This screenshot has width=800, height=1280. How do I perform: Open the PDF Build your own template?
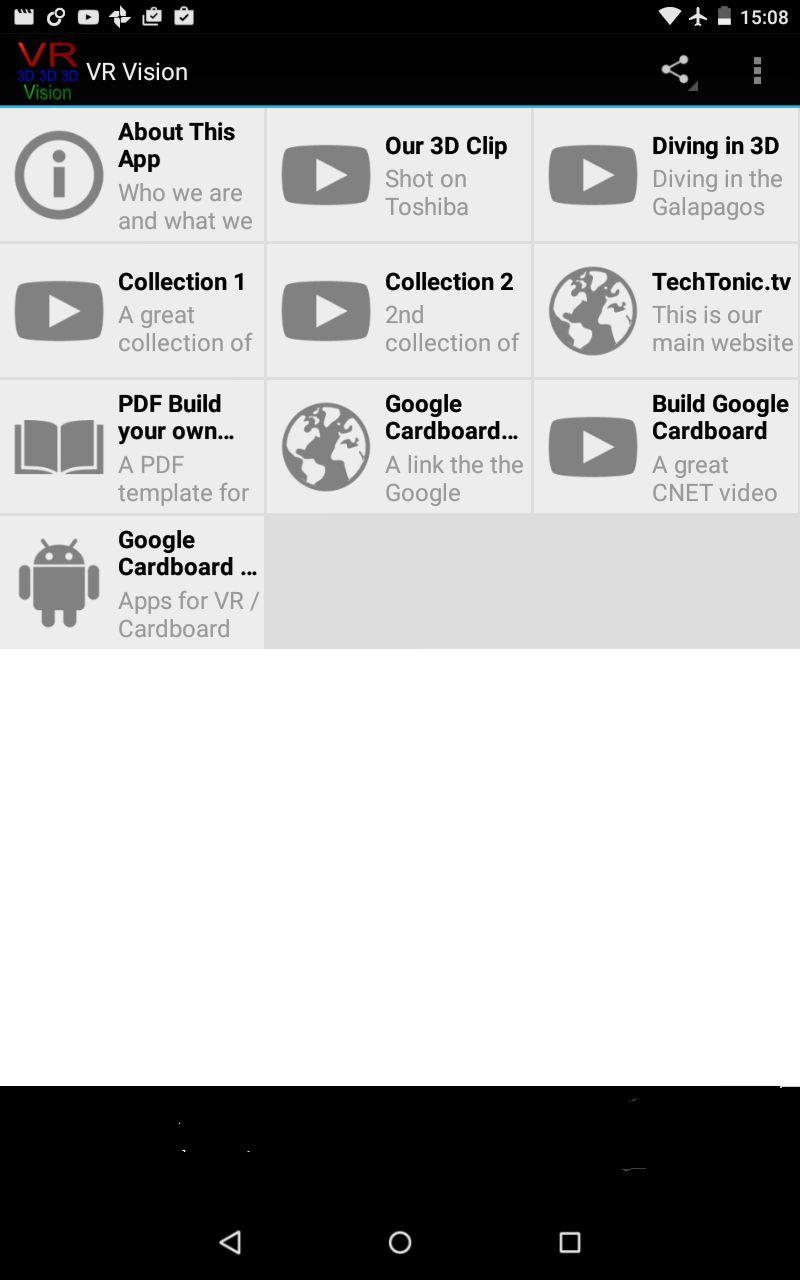pos(132,447)
